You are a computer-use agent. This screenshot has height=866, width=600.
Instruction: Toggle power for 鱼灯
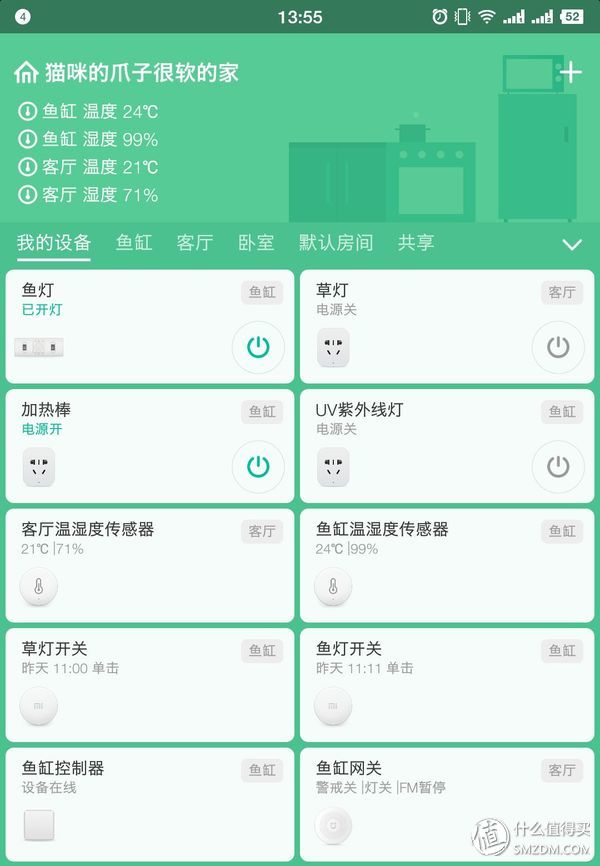click(258, 347)
